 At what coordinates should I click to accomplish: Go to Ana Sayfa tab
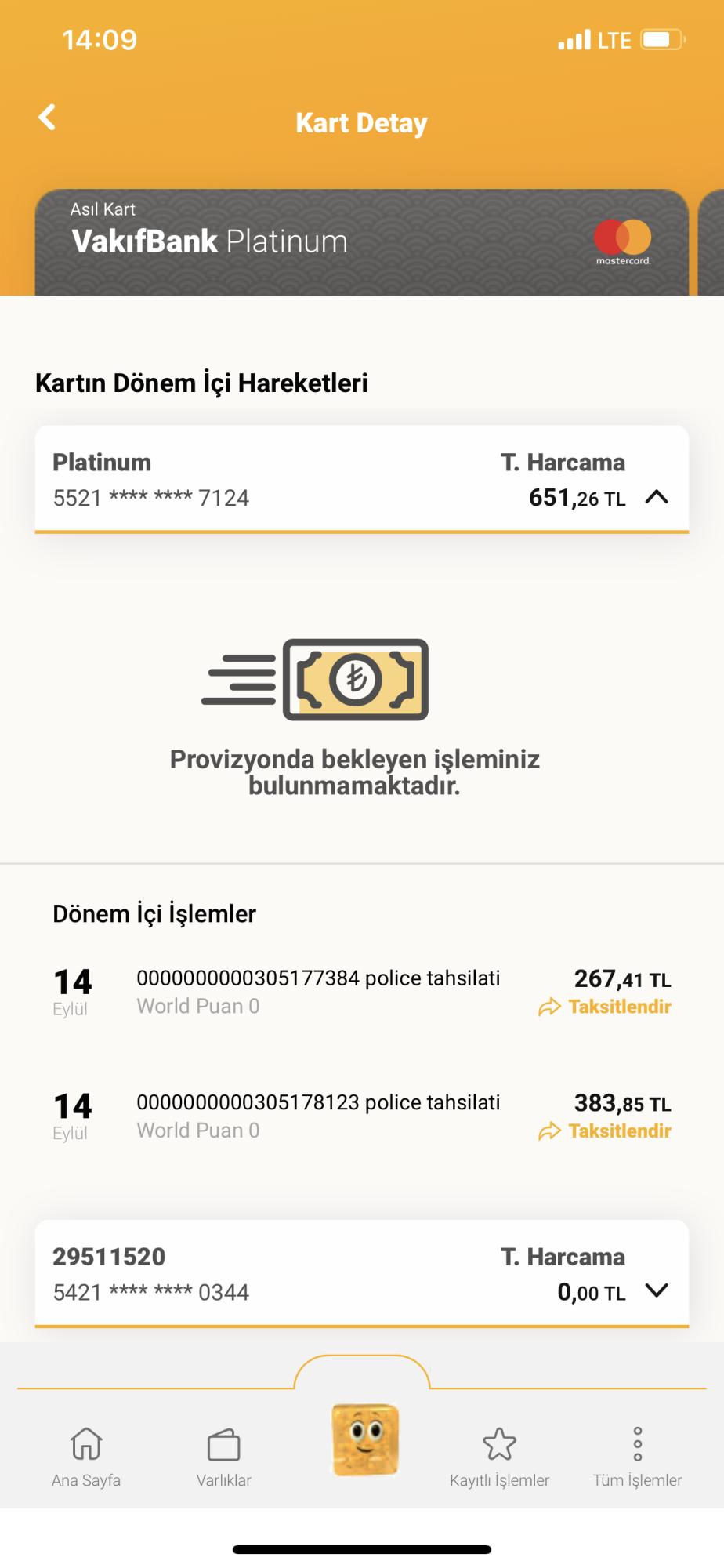click(x=86, y=1457)
